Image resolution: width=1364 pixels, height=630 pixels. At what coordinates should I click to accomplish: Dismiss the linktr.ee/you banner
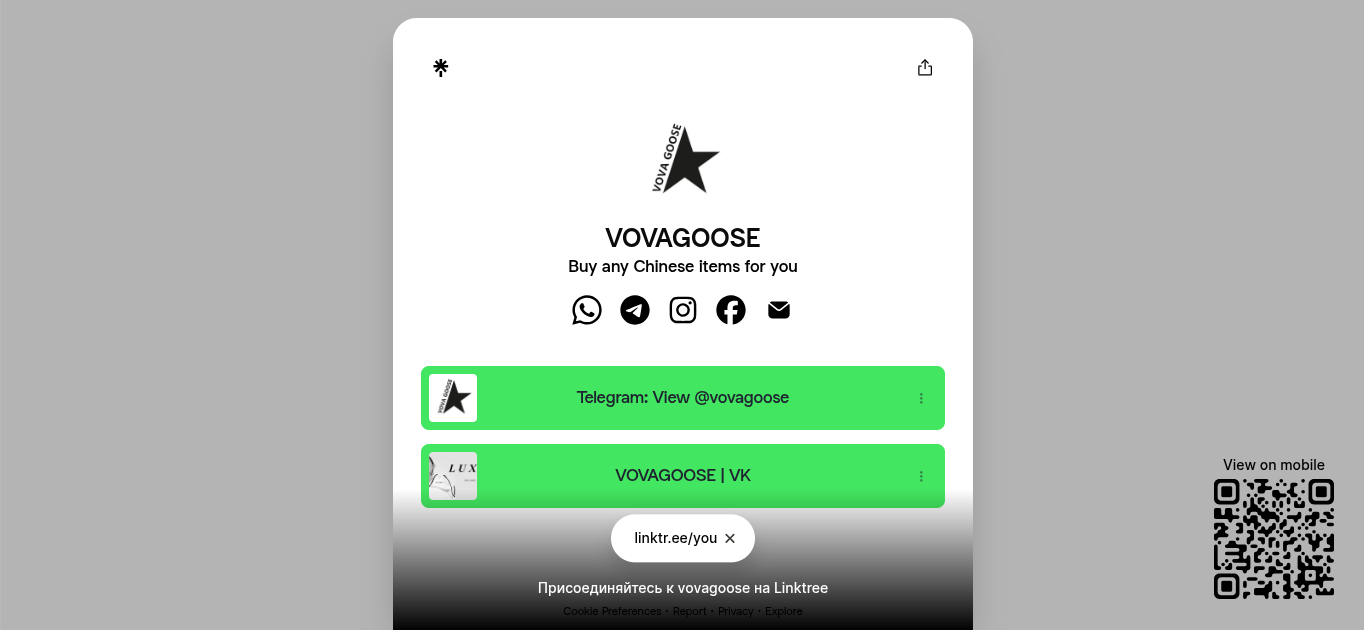click(730, 538)
